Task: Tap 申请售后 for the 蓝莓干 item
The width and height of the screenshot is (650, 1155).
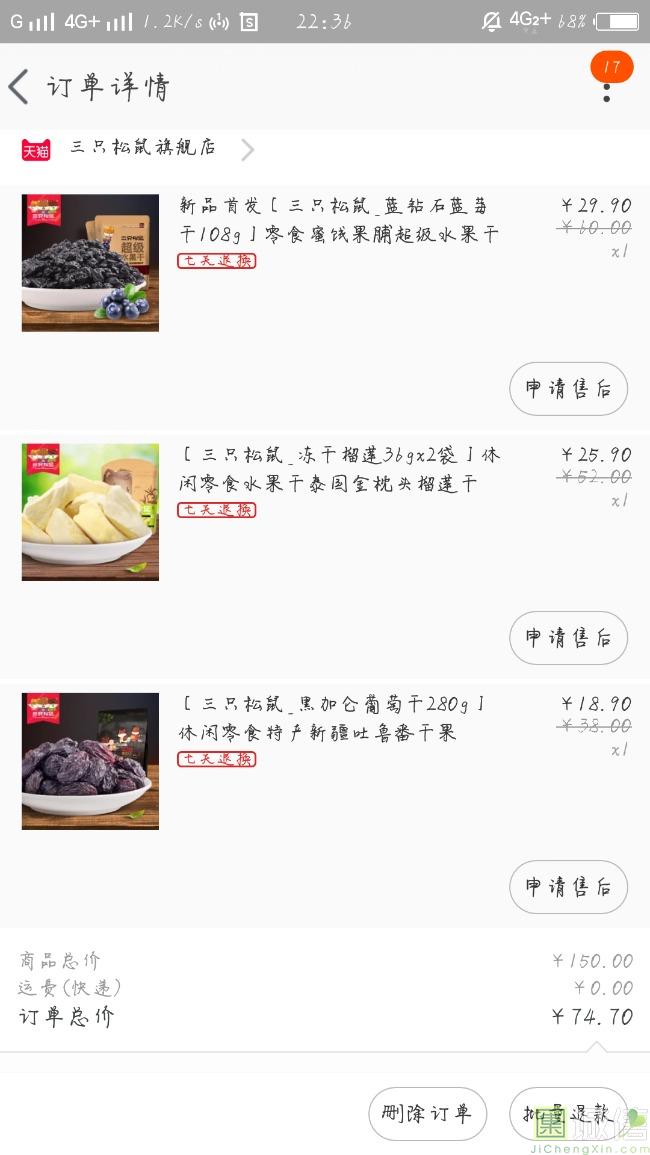Action: [568, 388]
